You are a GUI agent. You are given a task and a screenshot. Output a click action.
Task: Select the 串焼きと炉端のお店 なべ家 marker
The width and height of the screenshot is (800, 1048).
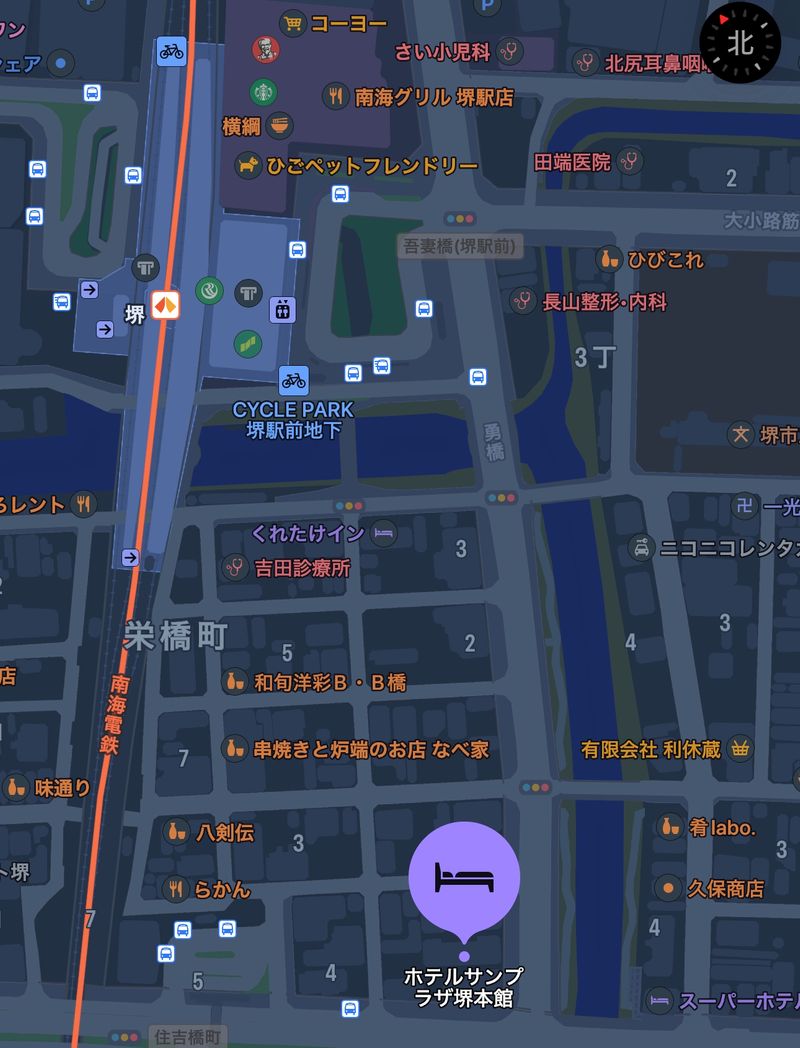pyautogui.click(x=235, y=748)
